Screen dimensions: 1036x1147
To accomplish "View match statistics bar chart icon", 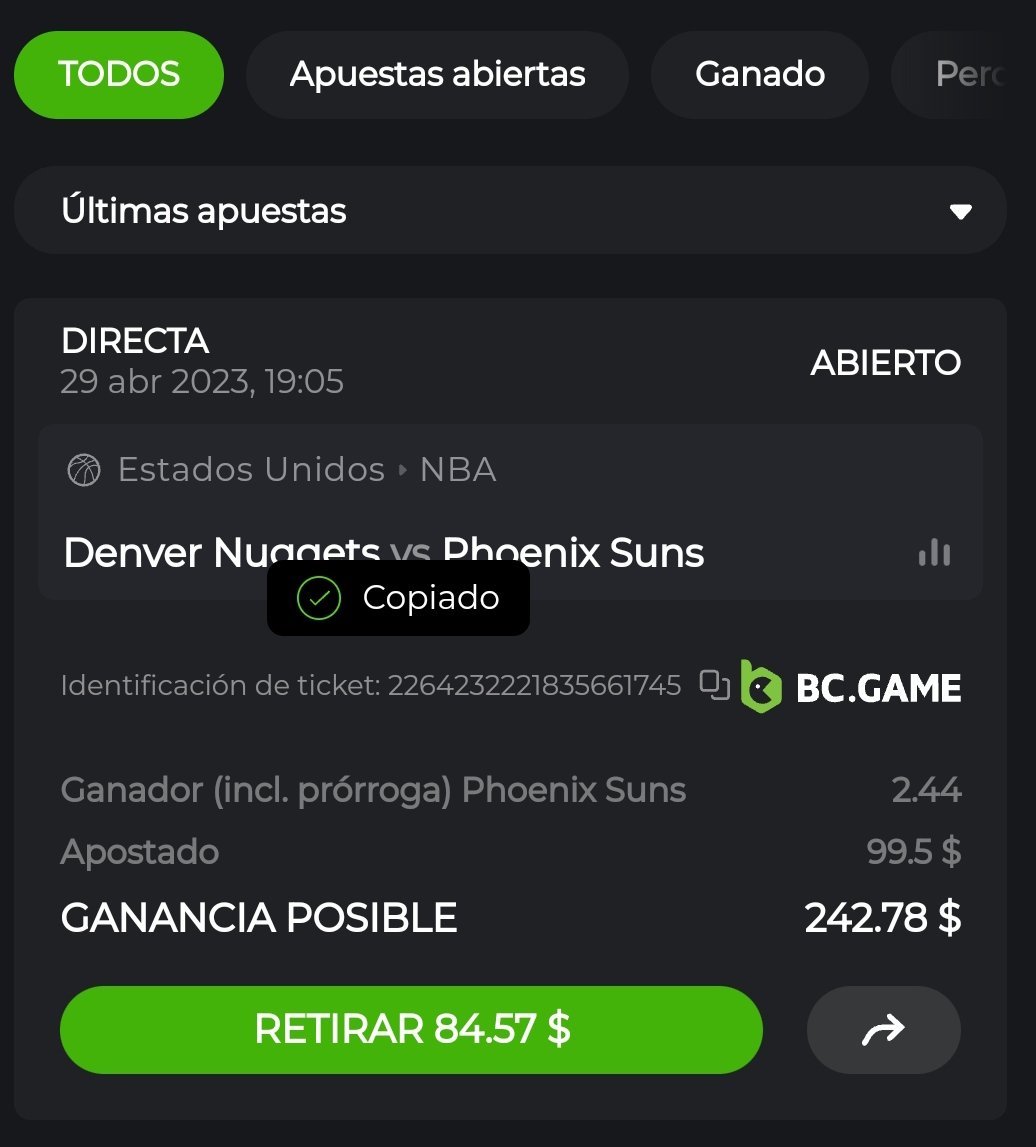I will (x=934, y=553).
